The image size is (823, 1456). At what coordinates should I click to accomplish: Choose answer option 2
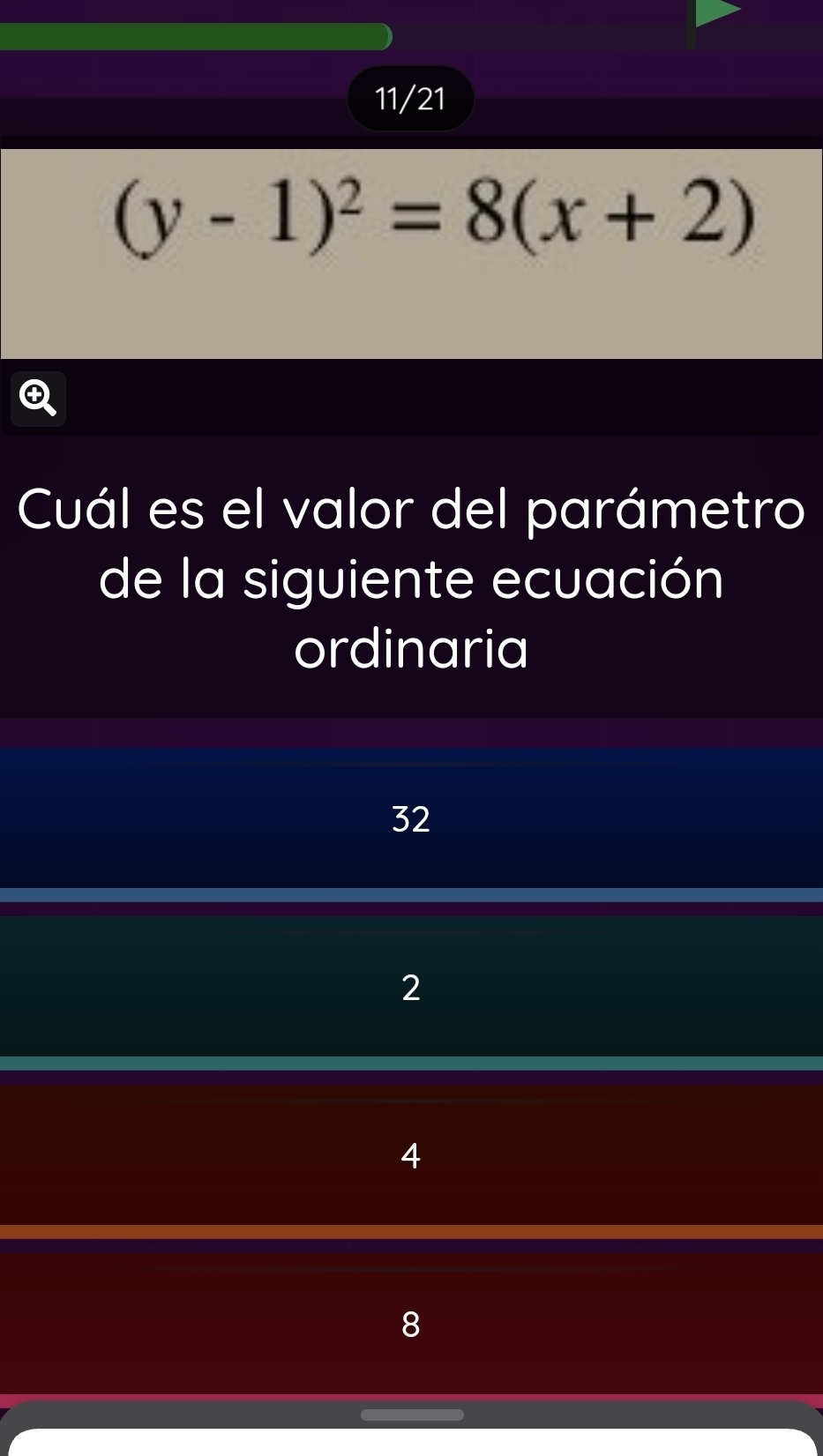tap(411, 988)
